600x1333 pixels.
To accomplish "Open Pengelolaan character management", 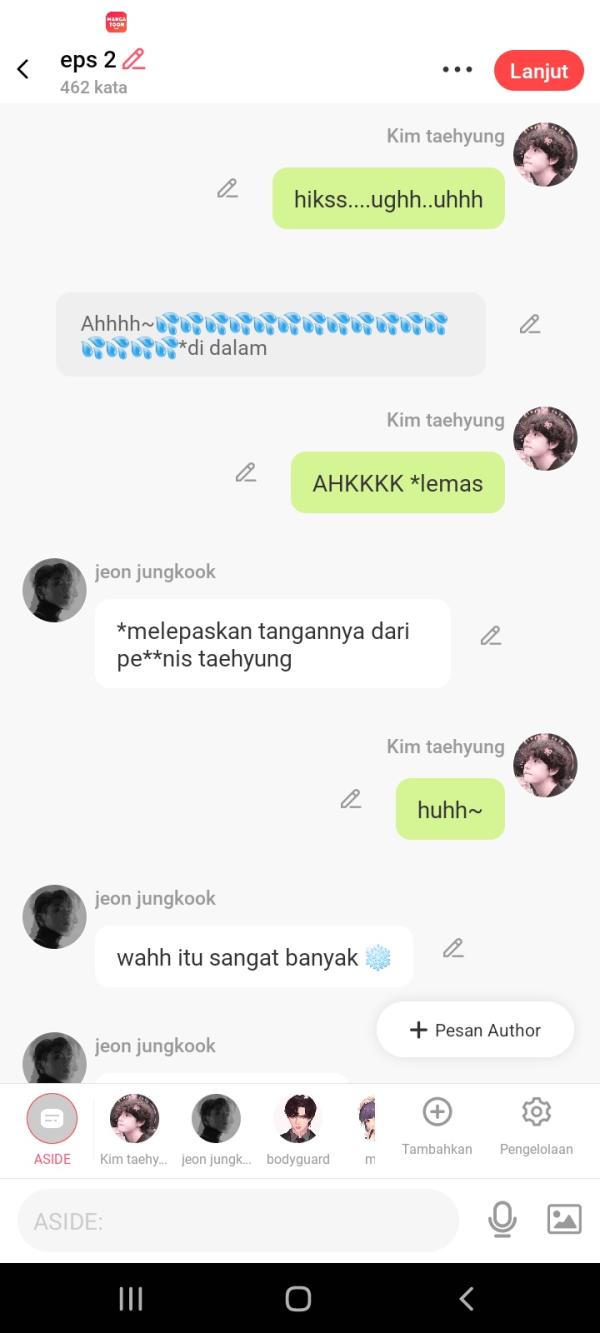I will 537,1124.
